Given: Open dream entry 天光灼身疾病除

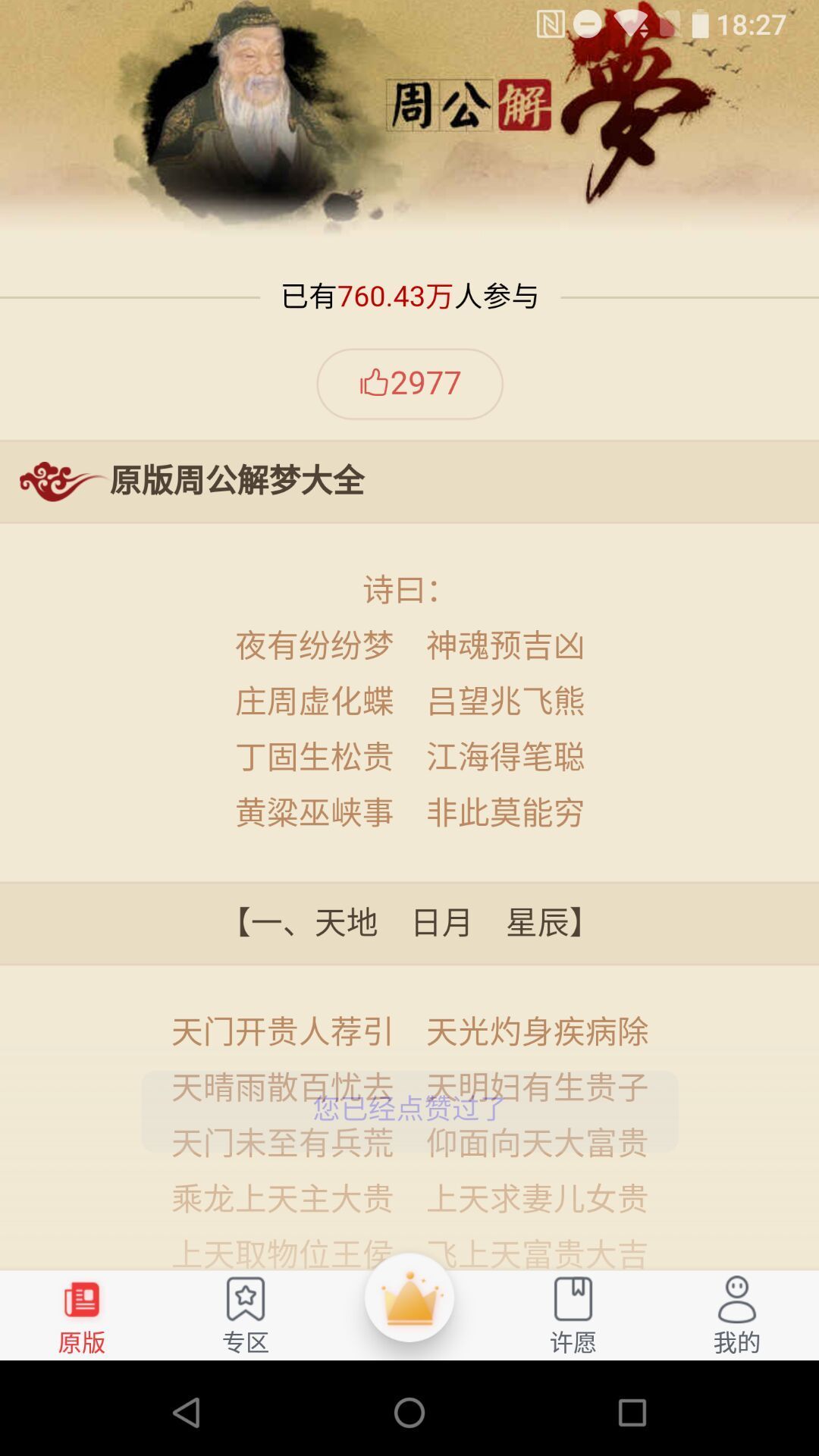Looking at the screenshot, I should coord(537,1032).
